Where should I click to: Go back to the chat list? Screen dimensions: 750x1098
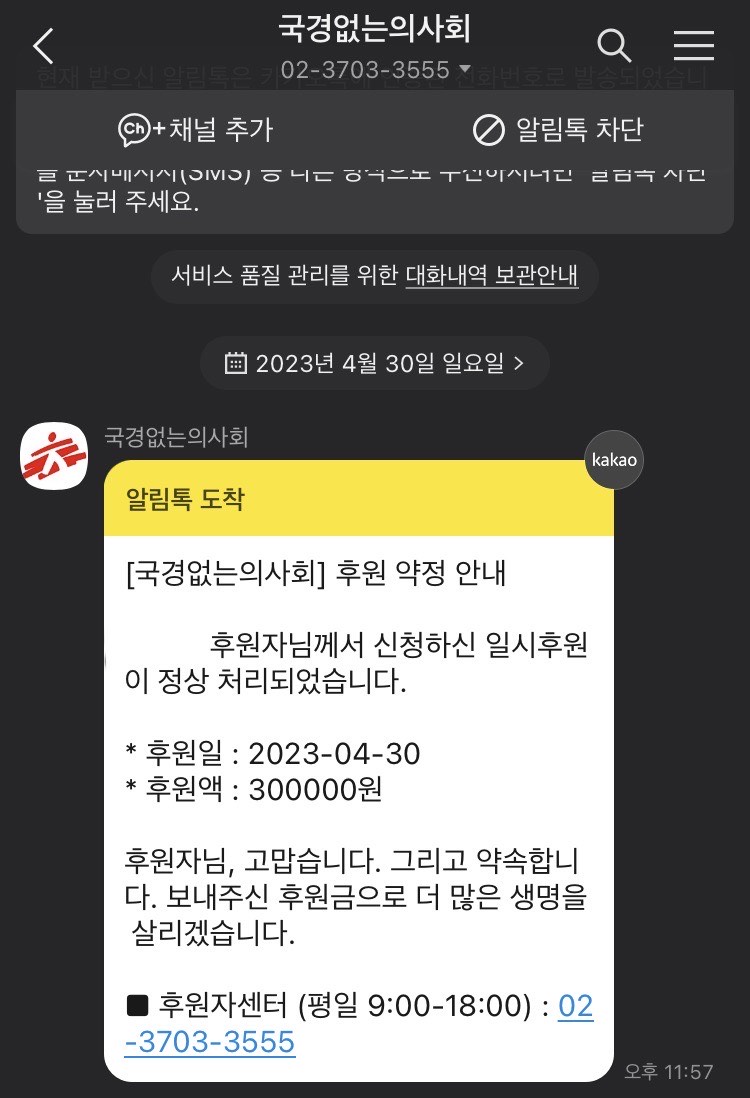point(43,47)
